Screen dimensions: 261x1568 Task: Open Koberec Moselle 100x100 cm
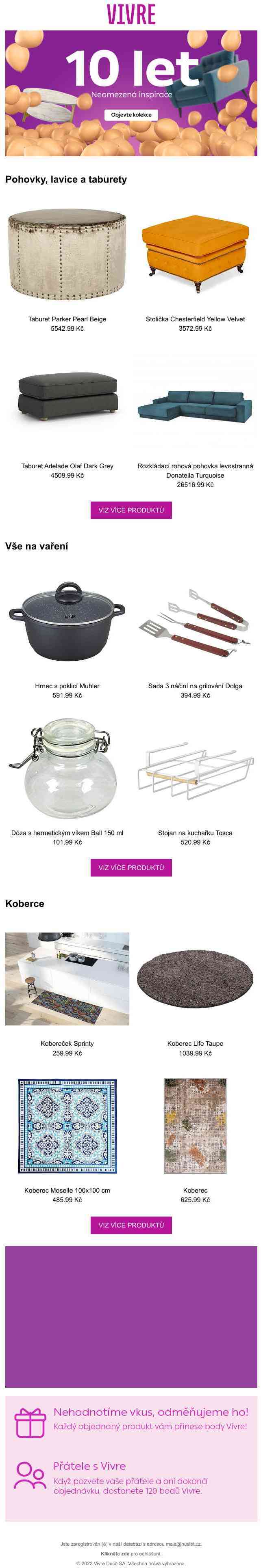click(x=67, y=1126)
